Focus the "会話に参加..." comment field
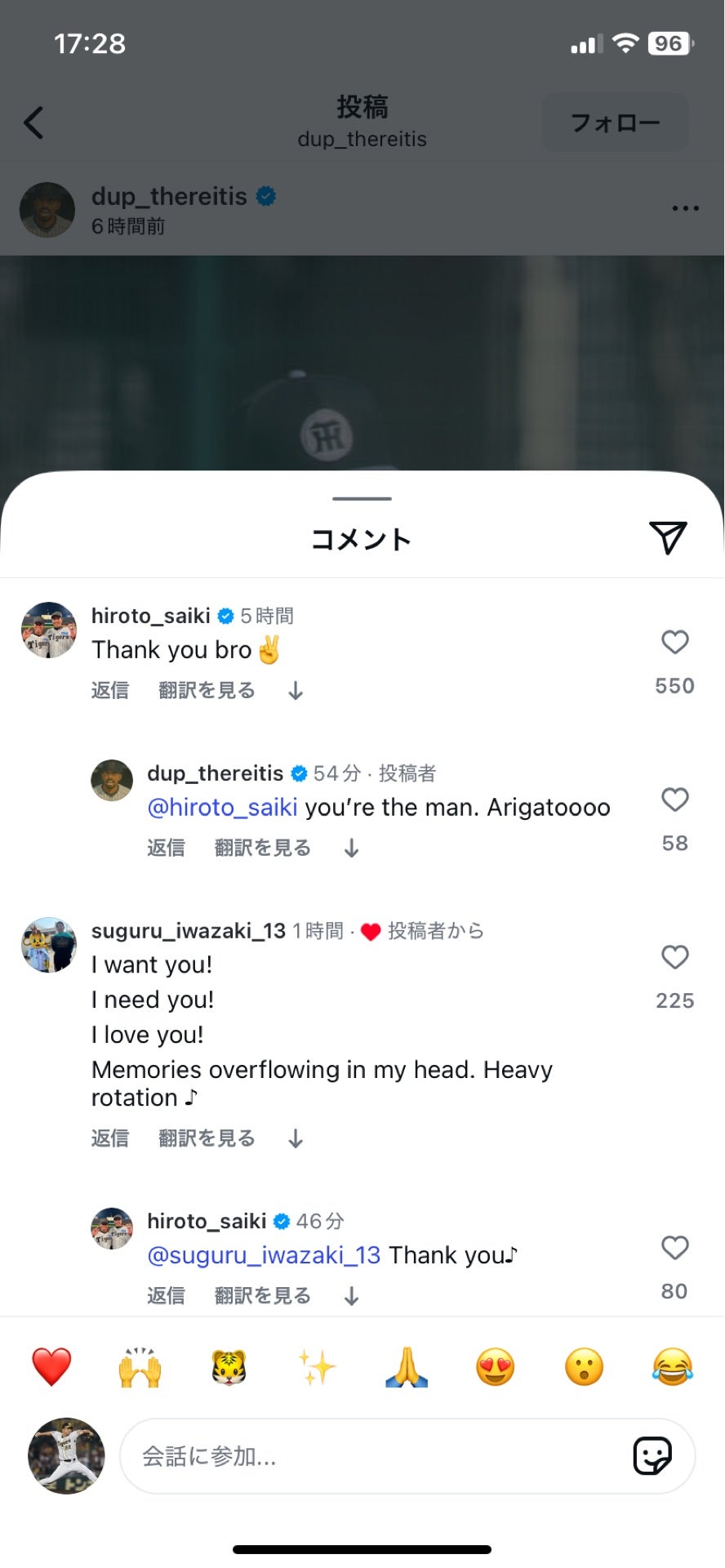The width and height of the screenshot is (725, 1568). click(367, 1456)
